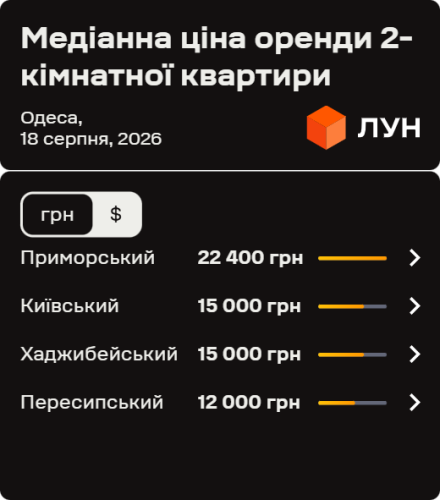The image size is (440, 500).
Task: Open the Пересипський district row
Action: 220,402
